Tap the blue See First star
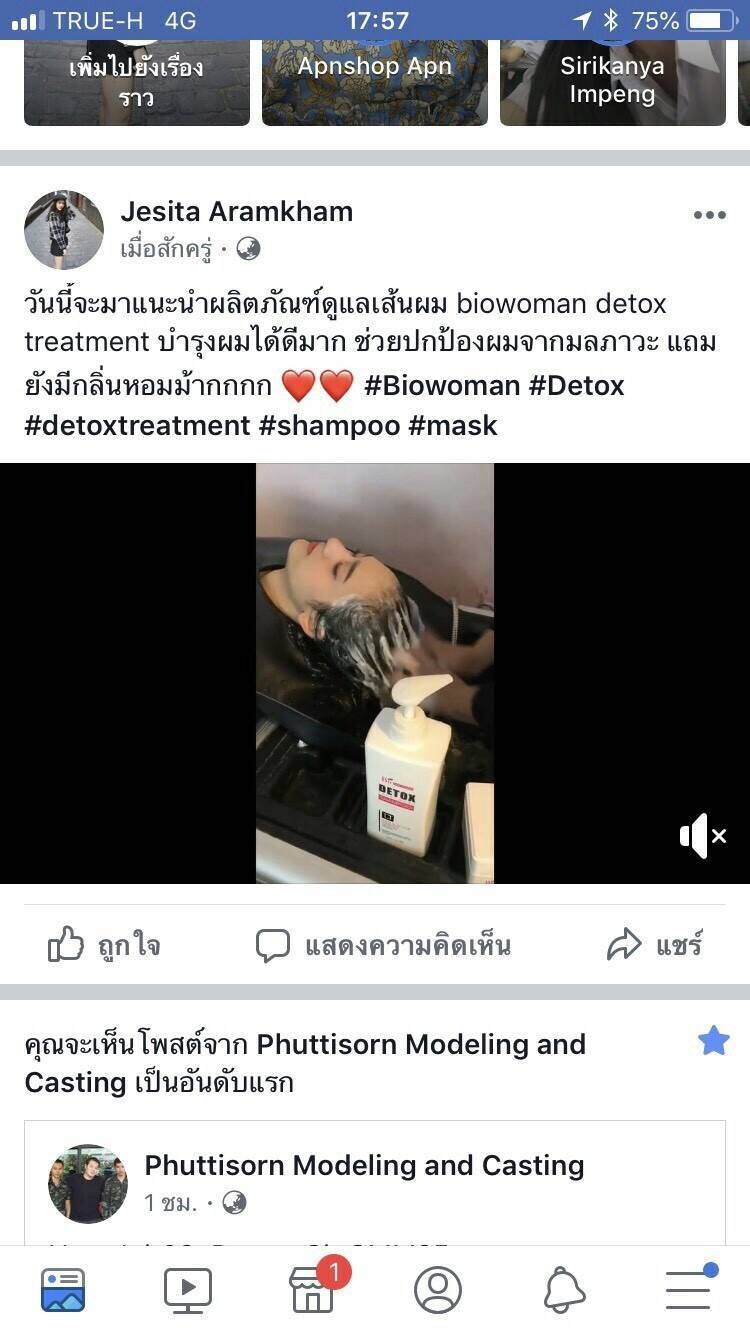This screenshot has height=1334, width=750. [x=713, y=1041]
